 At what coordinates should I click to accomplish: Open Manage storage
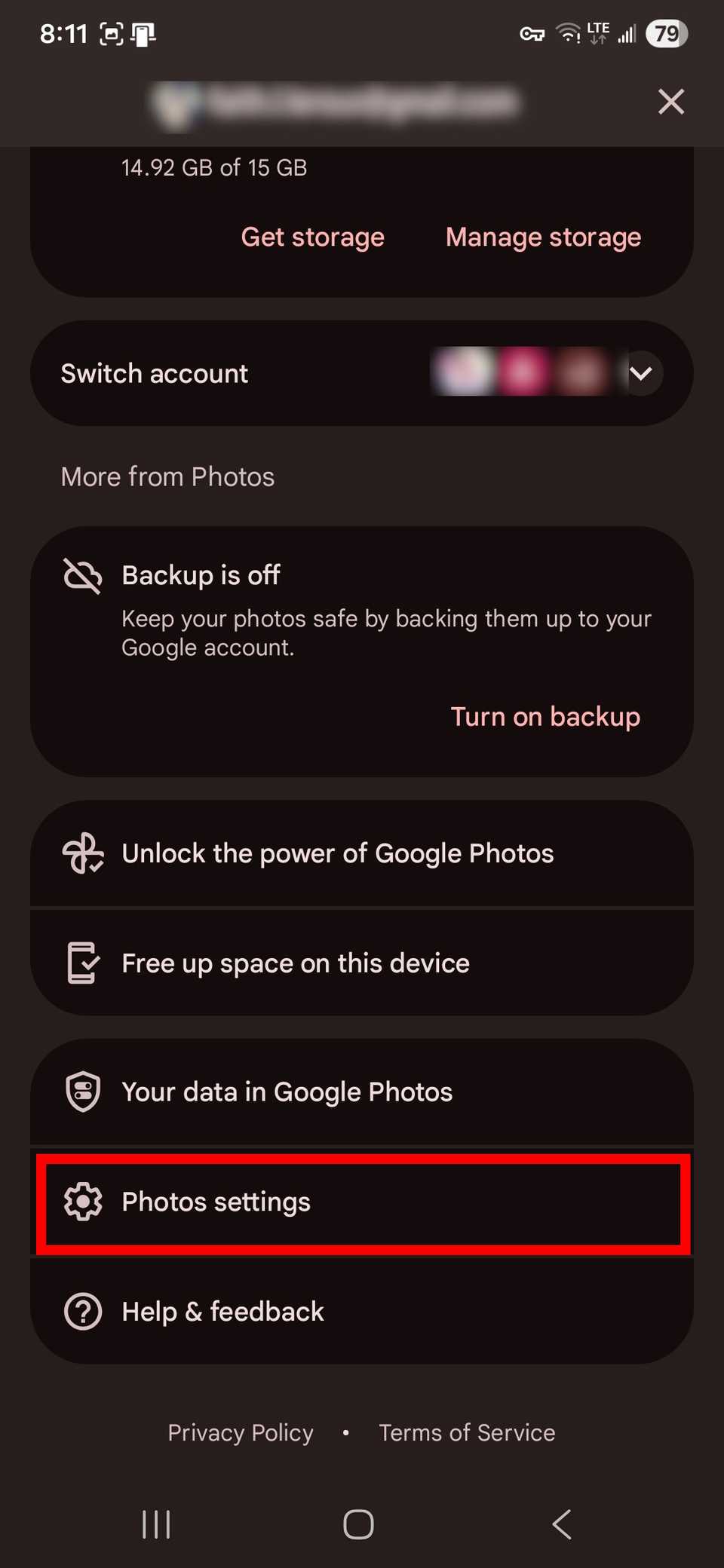click(x=543, y=237)
